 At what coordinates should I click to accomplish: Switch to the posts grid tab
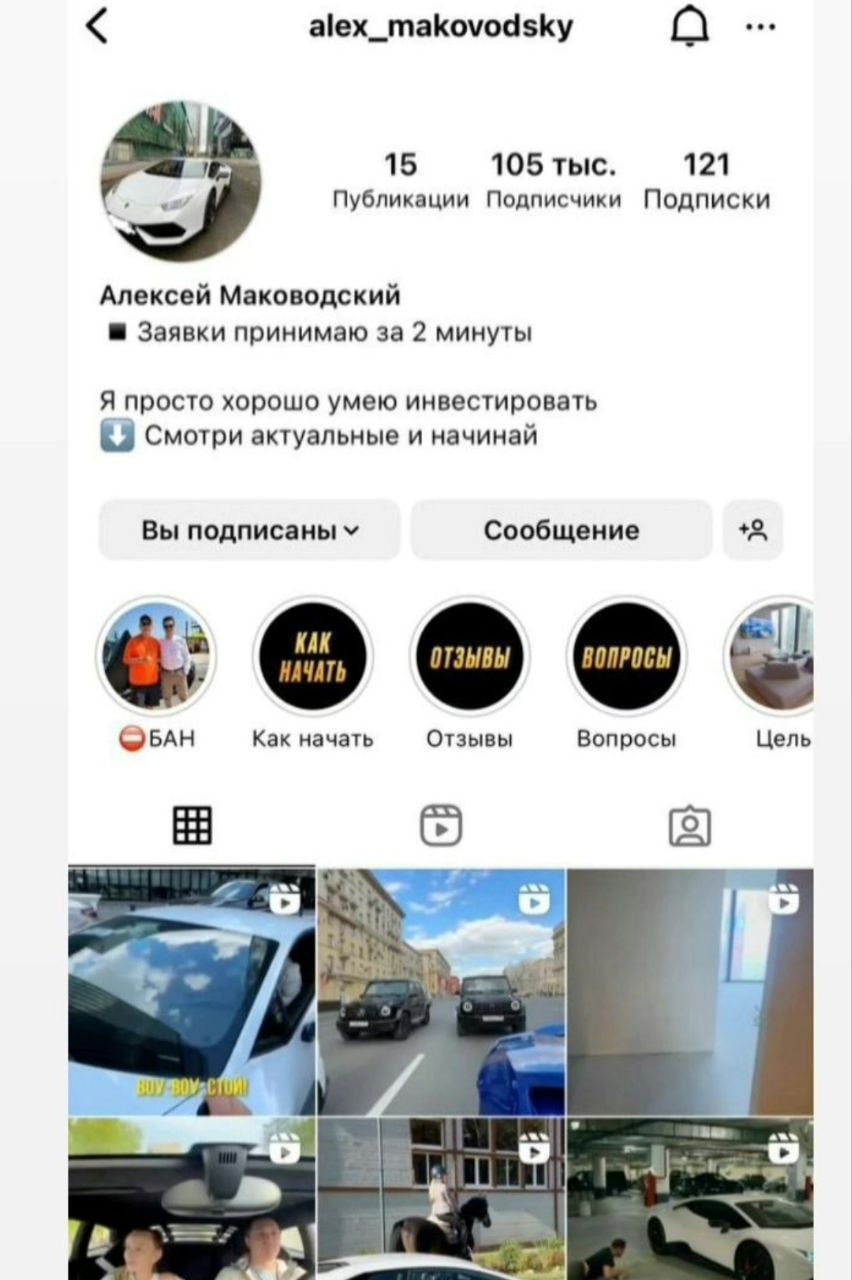tap(192, 826)
